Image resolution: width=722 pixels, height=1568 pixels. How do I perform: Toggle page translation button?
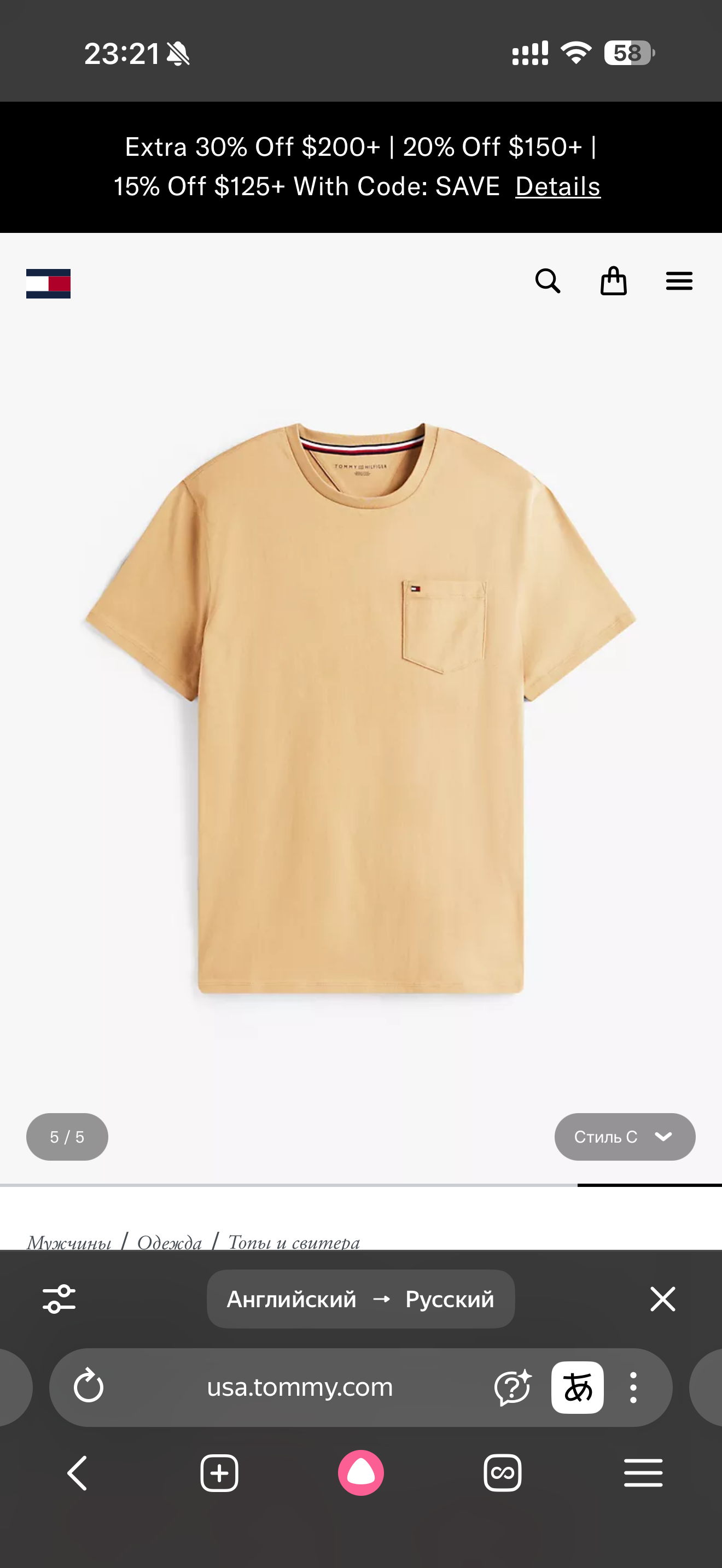click(x=577, y=1387)
